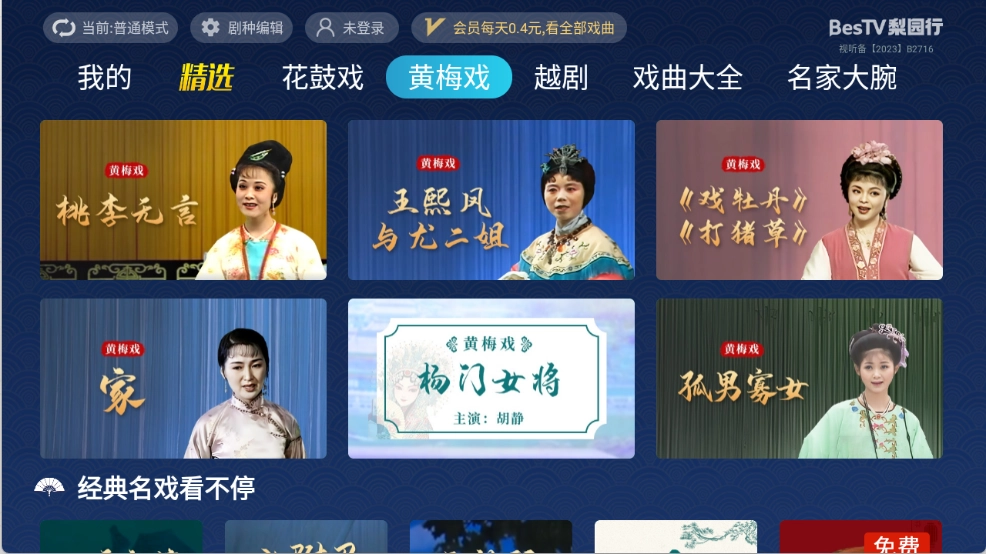Play the opera 桃李无言
Viewport: 986px width, 554px height.
click(183, 200)
